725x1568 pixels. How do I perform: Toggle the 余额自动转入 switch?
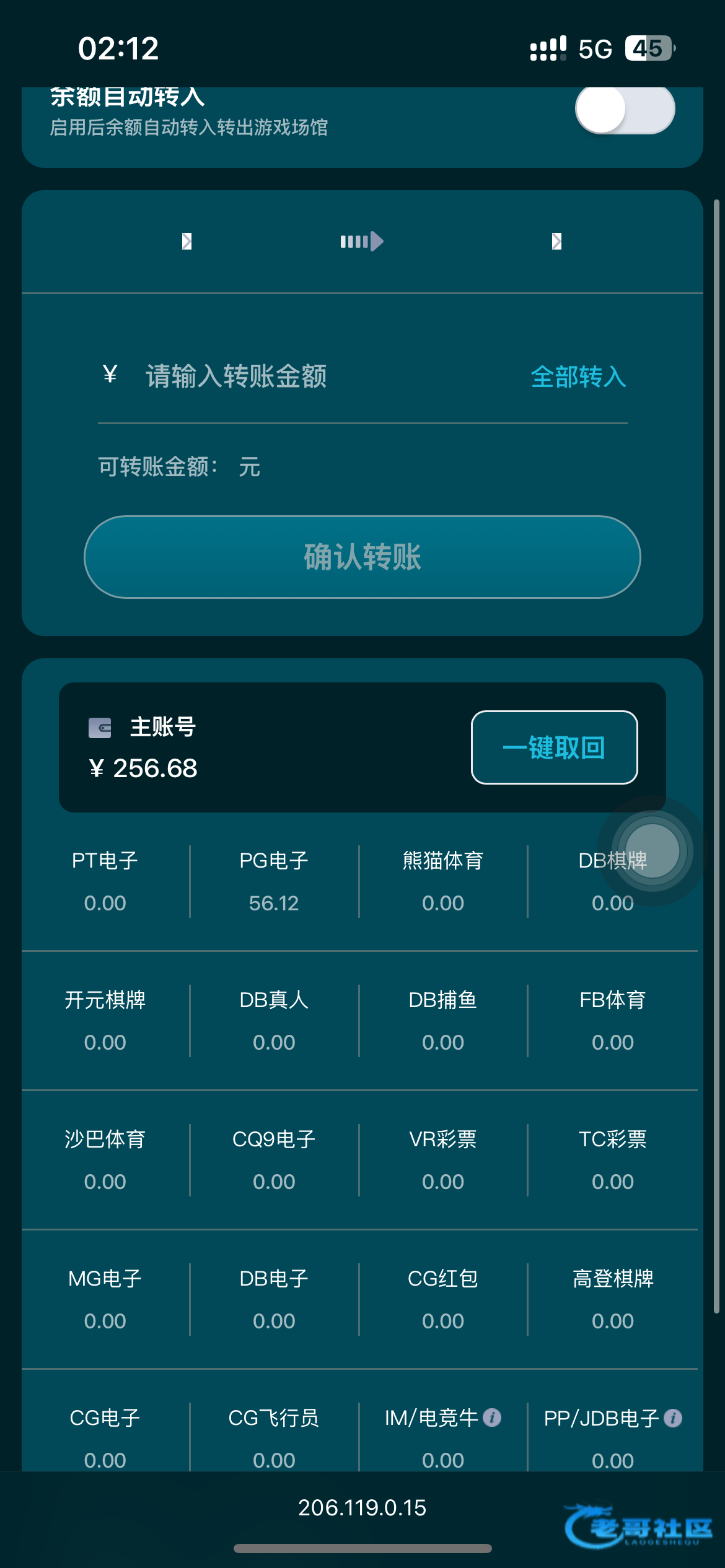click(625, 109)
